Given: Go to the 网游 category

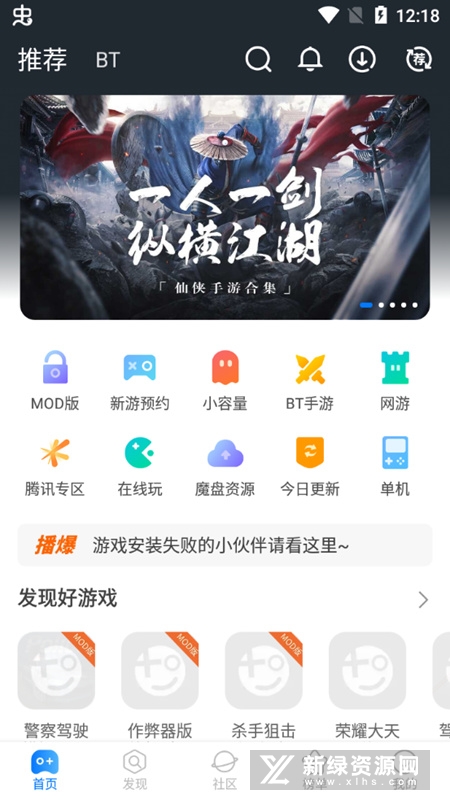Looking at the screenshot, I should pos(395,381).
